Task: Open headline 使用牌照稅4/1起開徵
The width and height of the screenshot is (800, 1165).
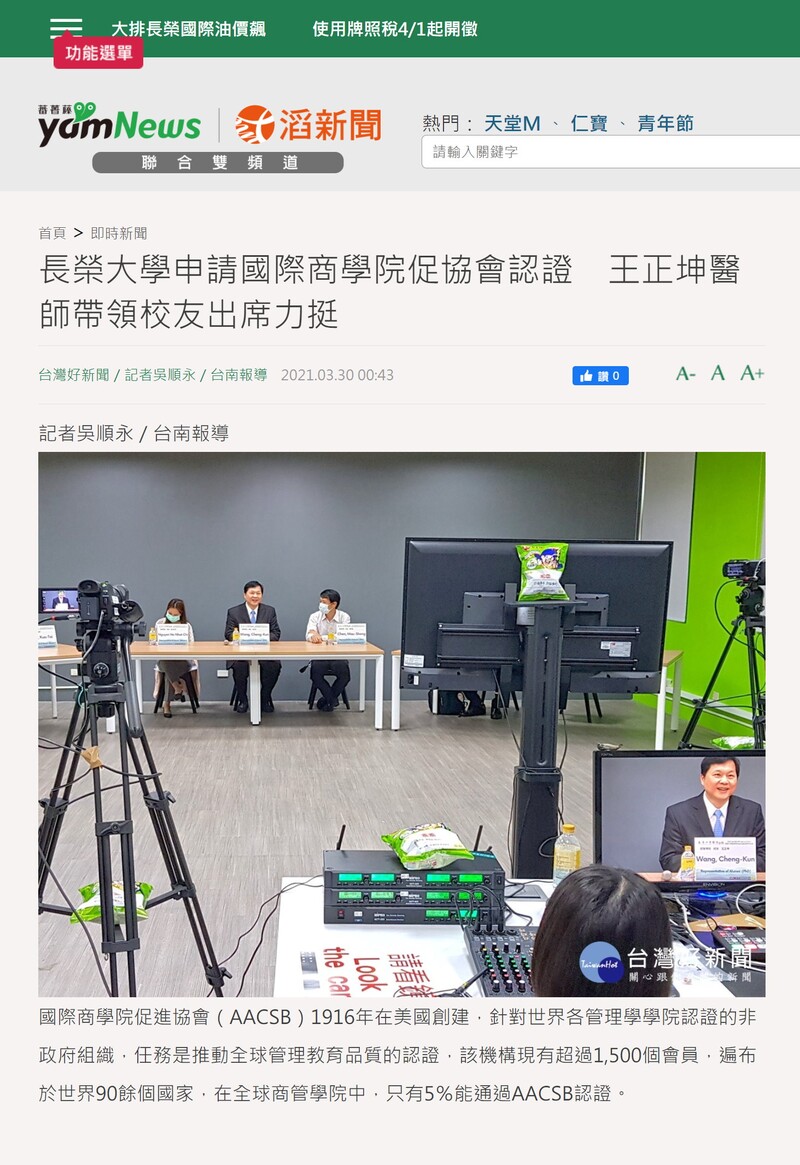Action: tap(394, 29)
